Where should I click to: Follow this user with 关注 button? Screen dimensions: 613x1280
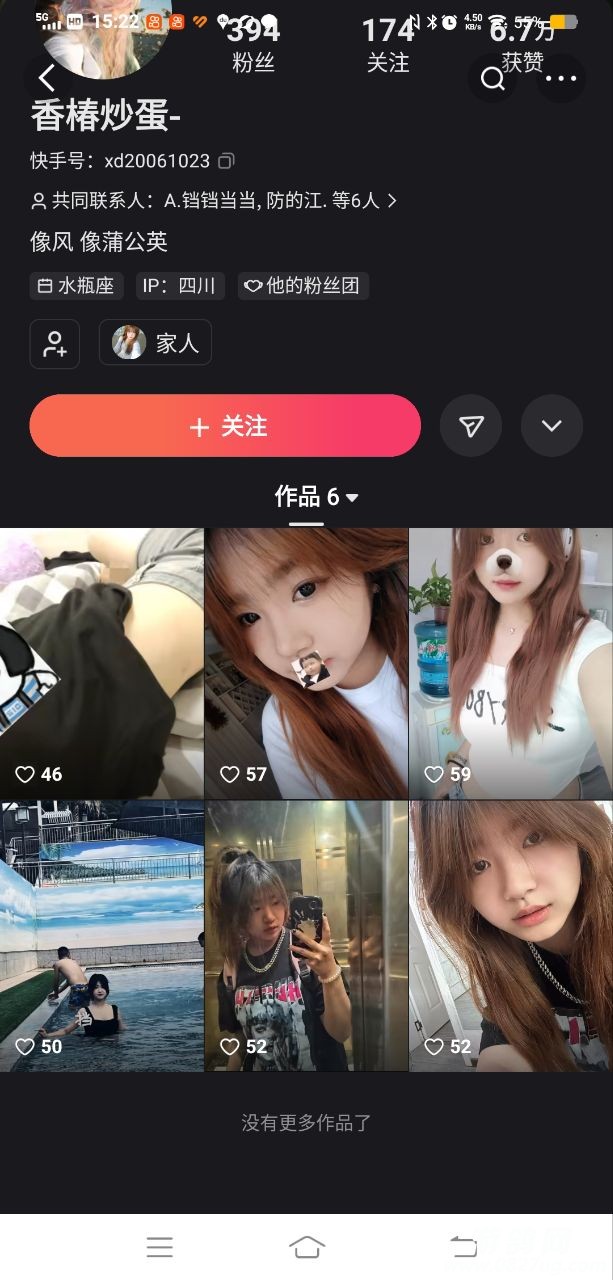225,426
